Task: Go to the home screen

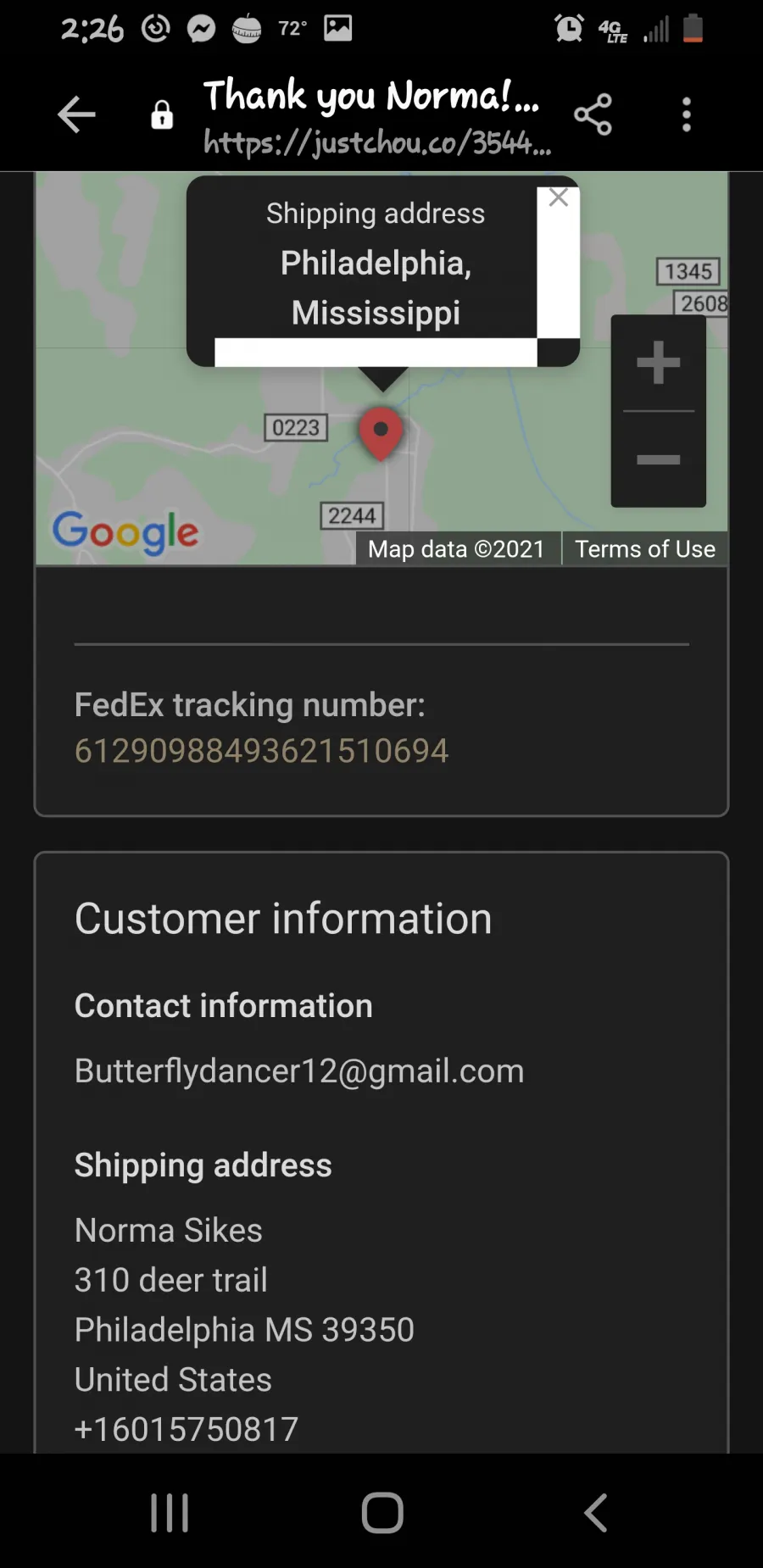Action: tap(382, 1513)
